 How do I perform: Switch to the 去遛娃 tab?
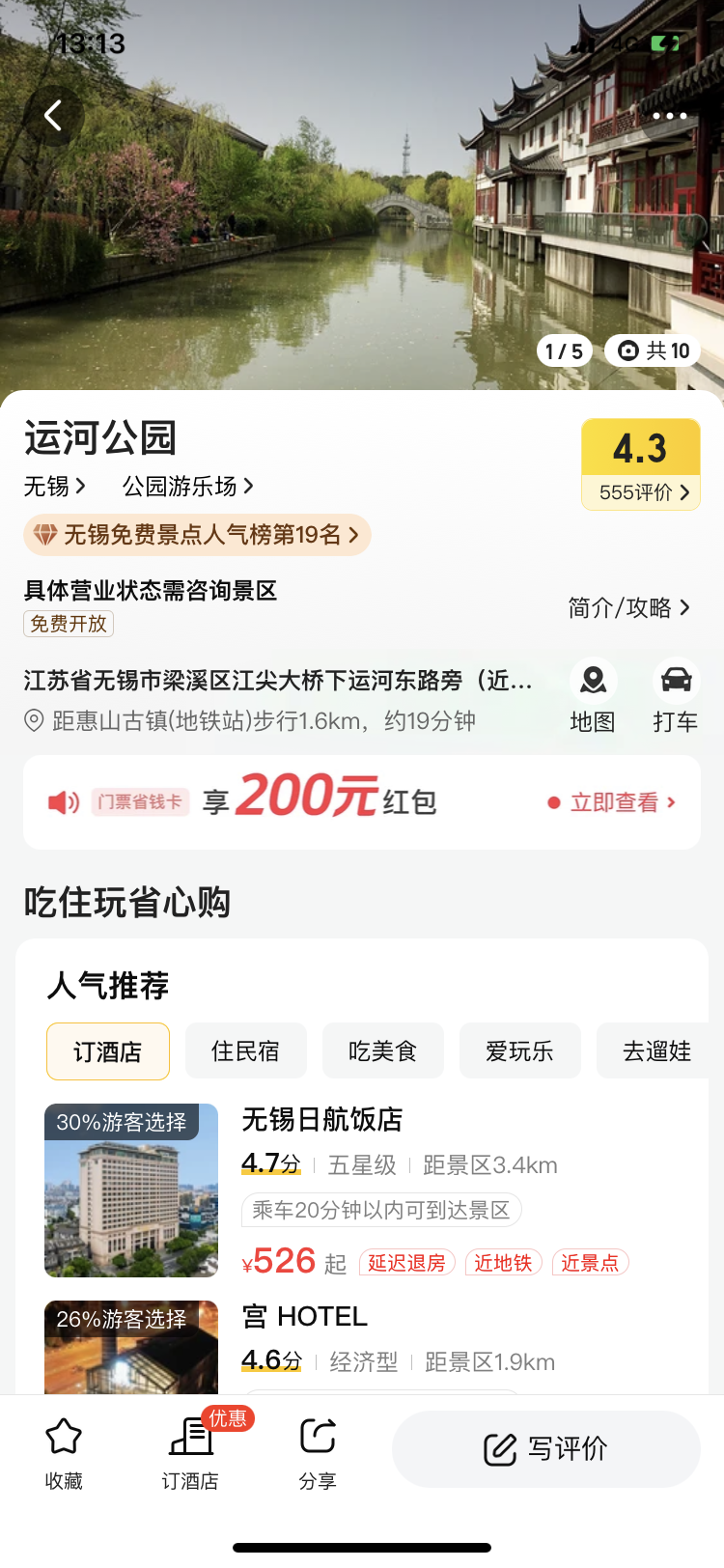(x=656, y=1051)
